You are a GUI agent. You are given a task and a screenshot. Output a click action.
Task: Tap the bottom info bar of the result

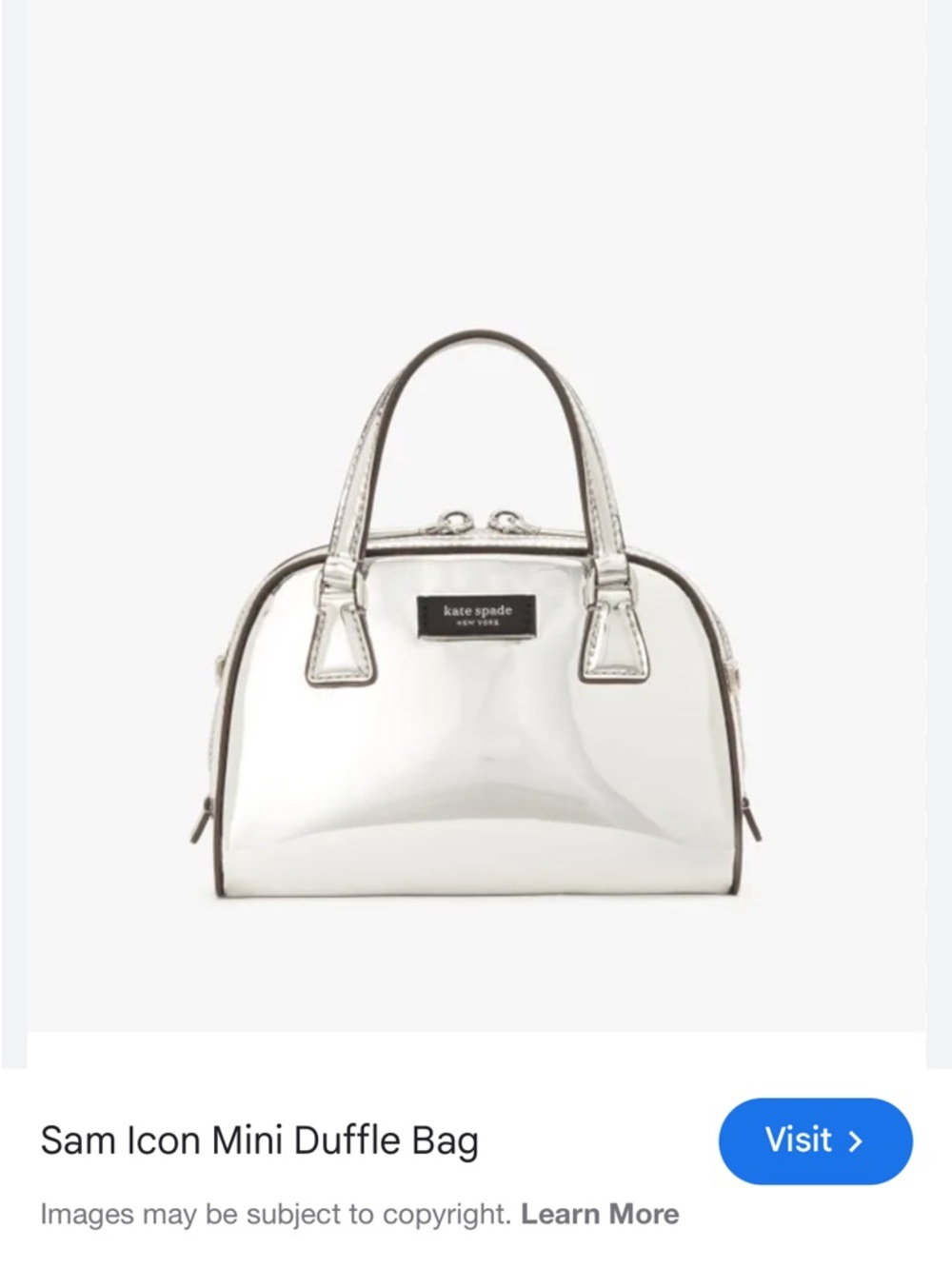(476, 1171)
